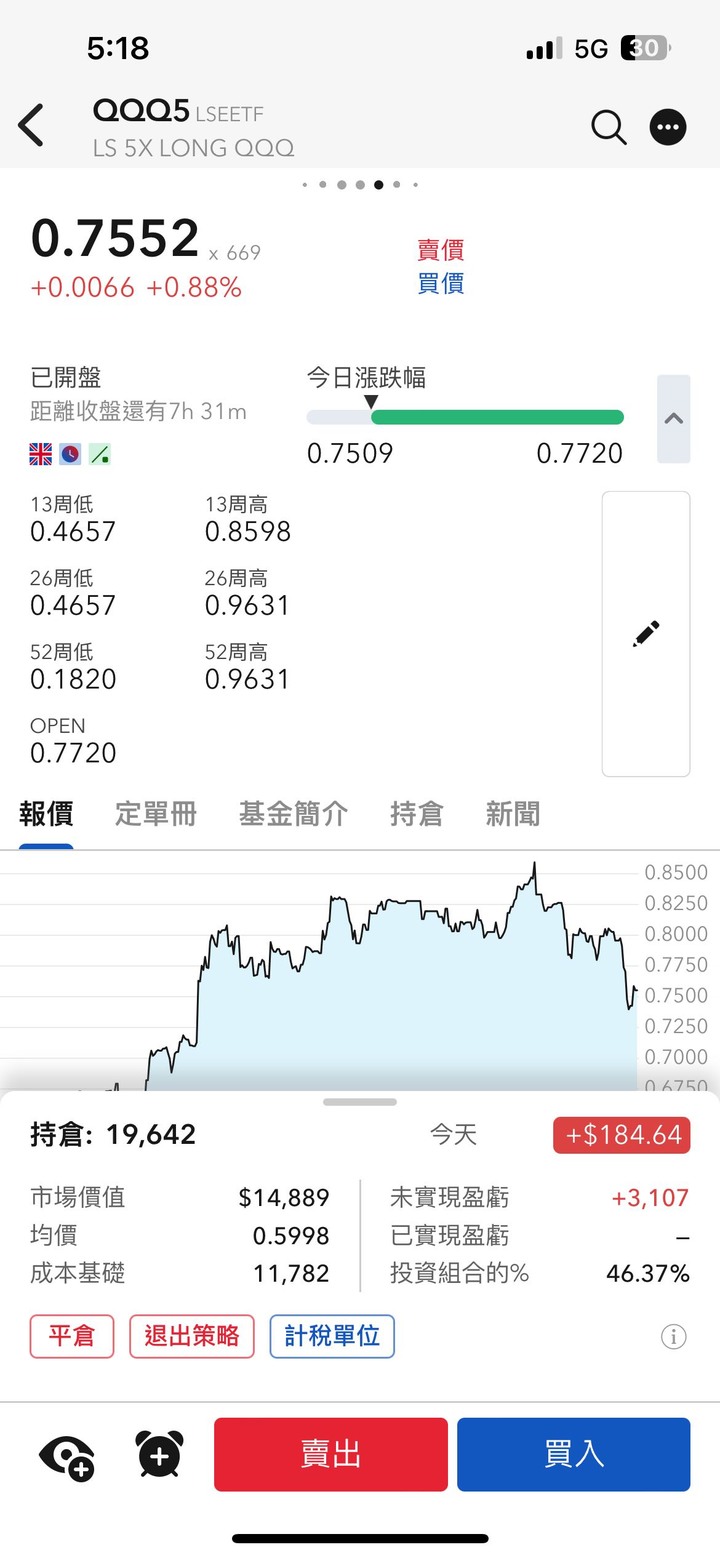This screenshot has width=720, height=1558.
Task: Tap the 平倉 button
Action: (x=72, y=1336)
